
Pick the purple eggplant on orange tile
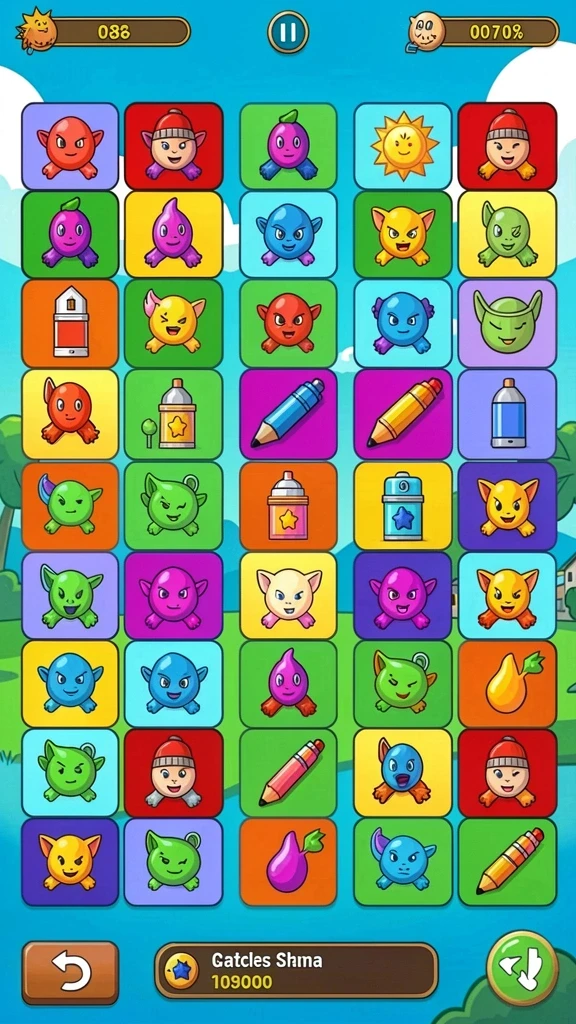click(289, 861)
